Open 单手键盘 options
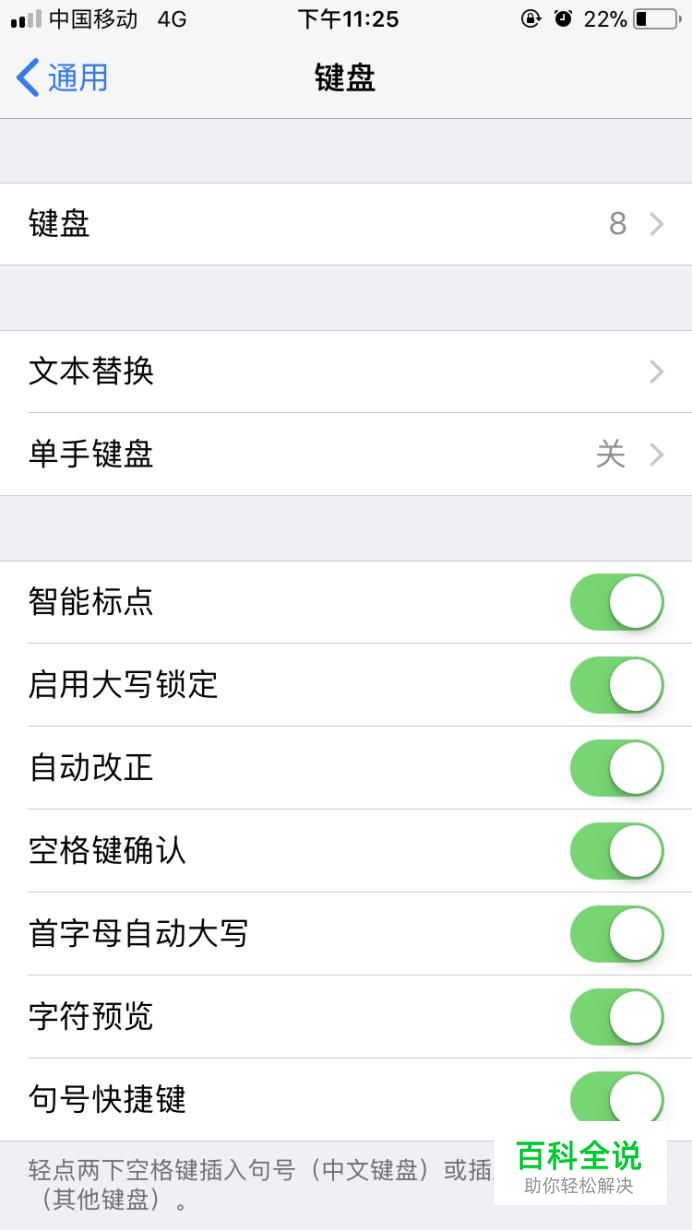Viewport: 692px width, 1230px height. coord(346,455)
